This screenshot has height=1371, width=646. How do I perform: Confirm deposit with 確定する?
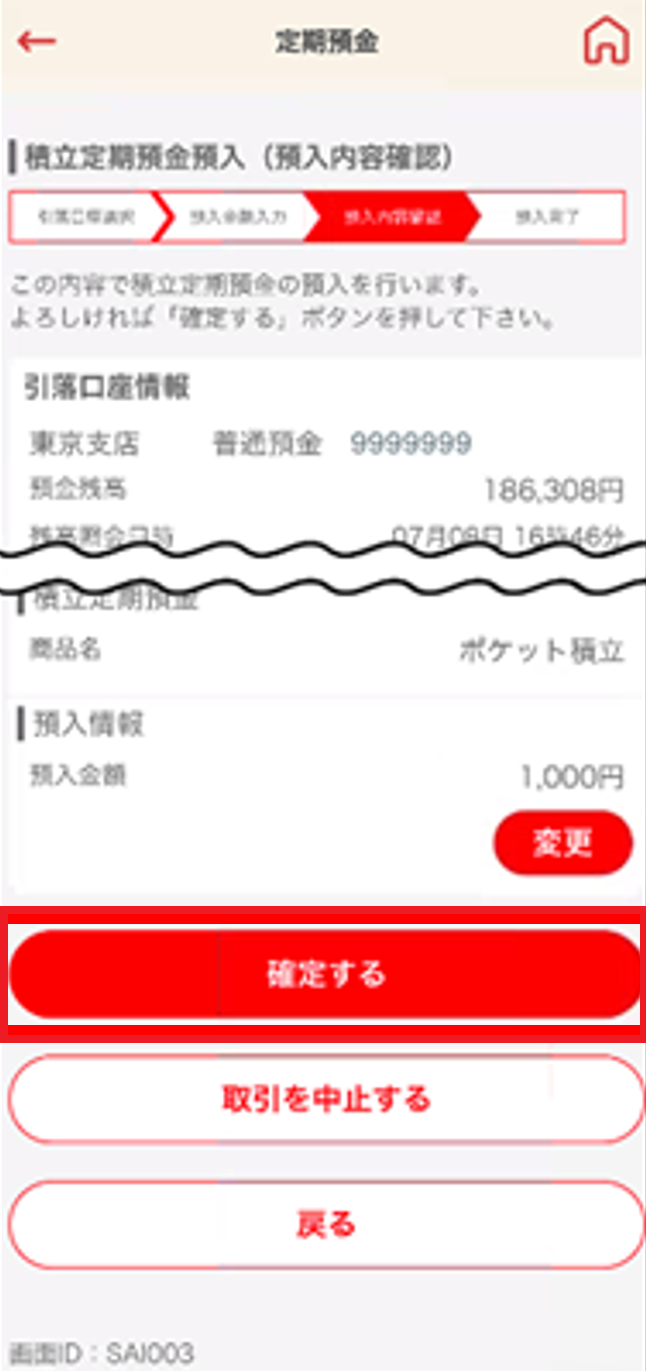[x=325, y=974]
